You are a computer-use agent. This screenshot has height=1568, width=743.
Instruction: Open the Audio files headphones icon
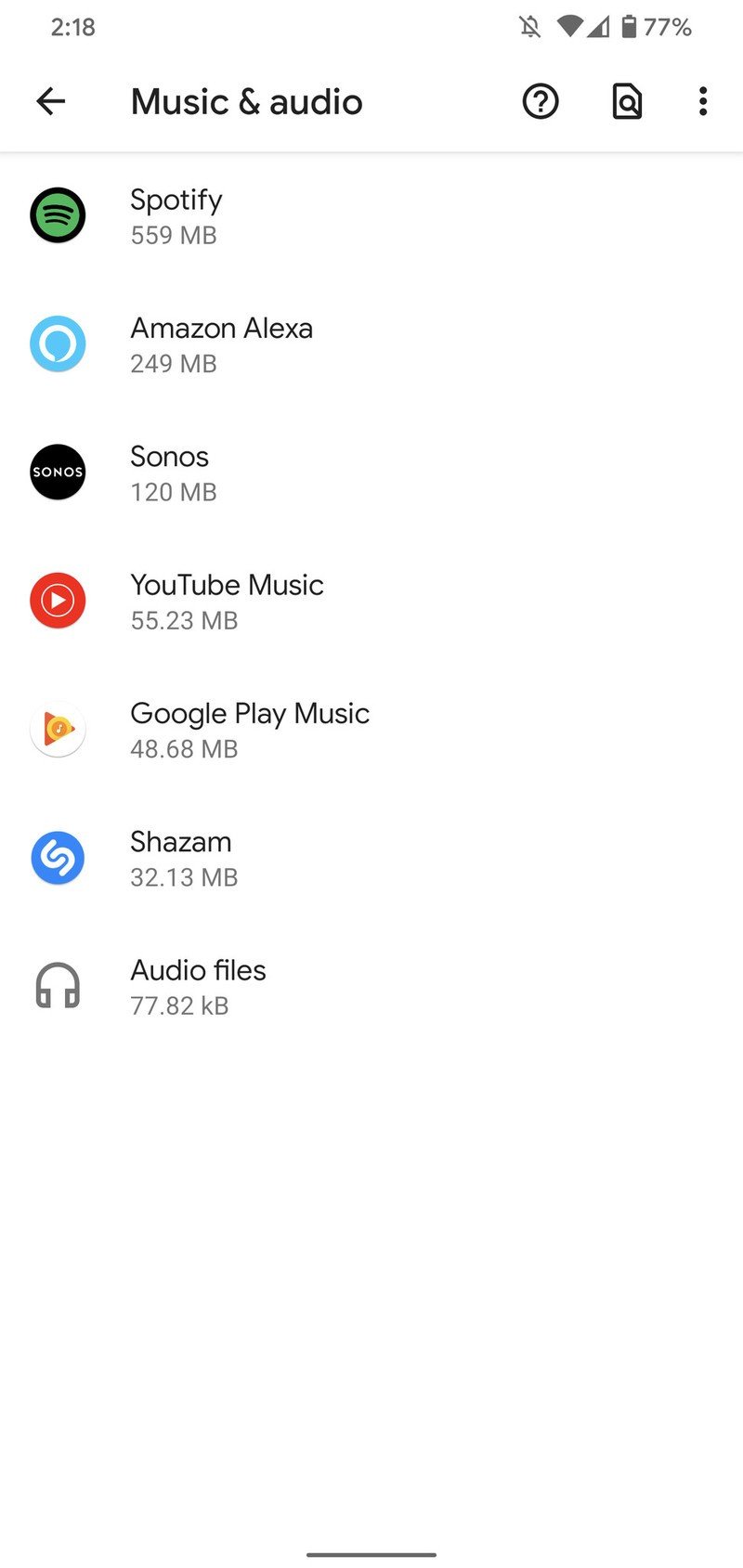coord(58,986)
